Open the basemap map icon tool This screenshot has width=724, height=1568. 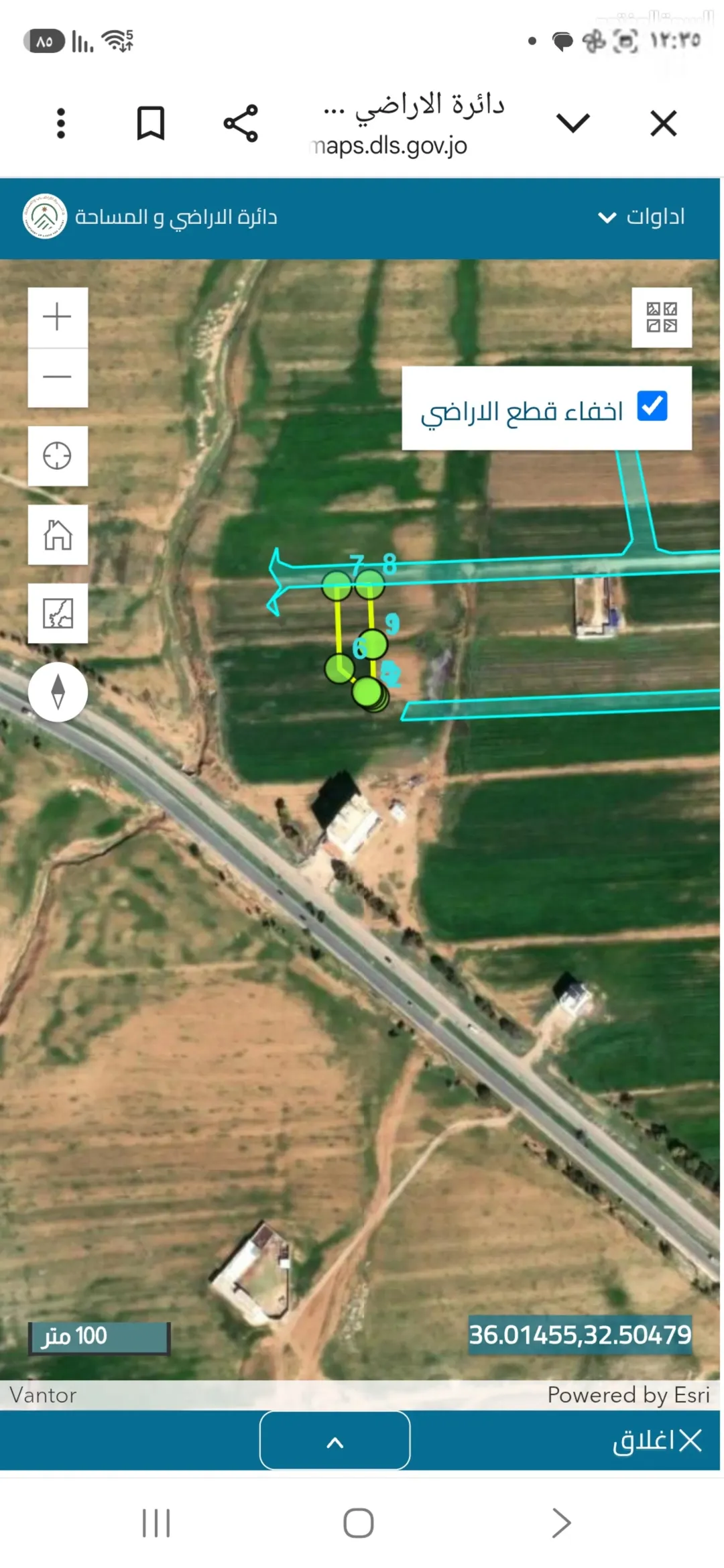click(x=58, y=613)
